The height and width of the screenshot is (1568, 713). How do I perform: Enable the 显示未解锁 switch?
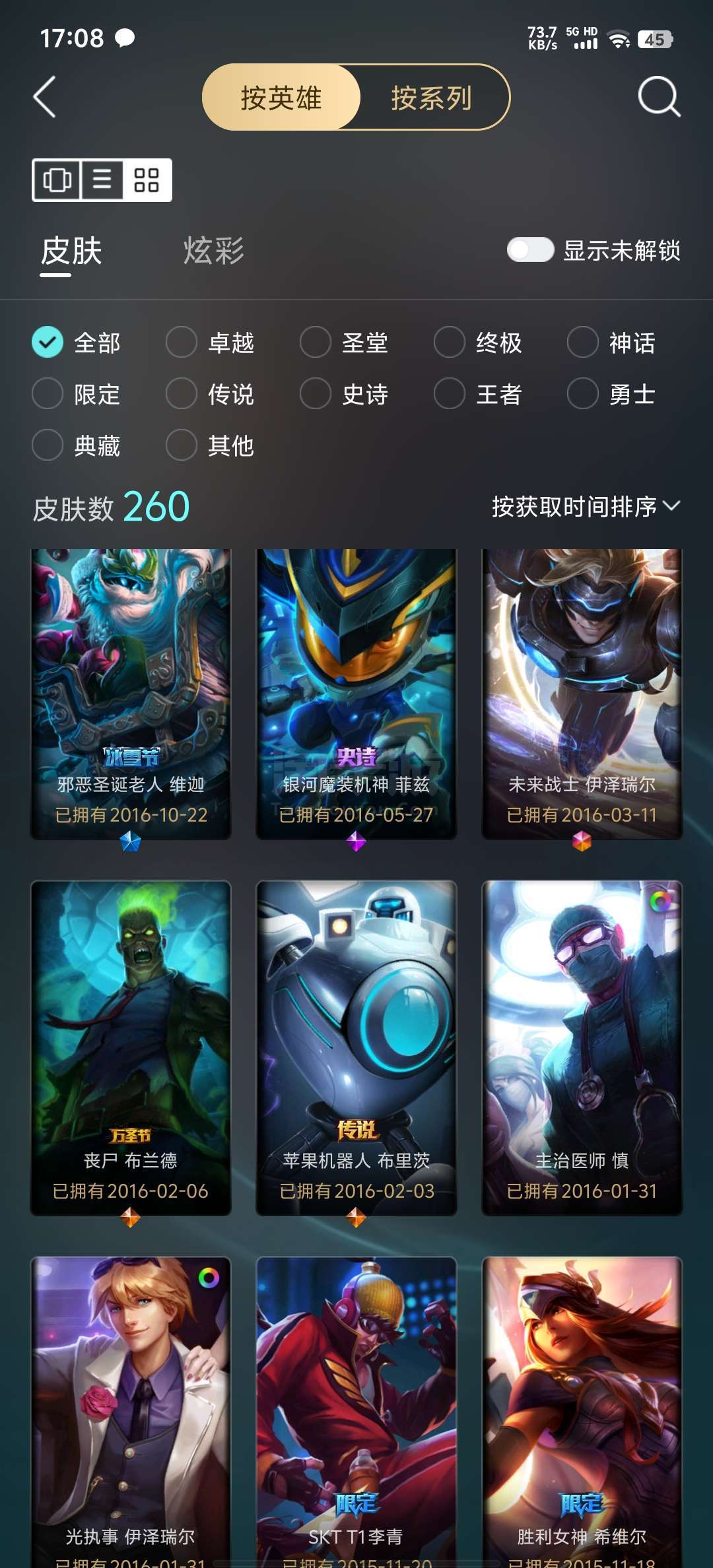click(x=530, y=250)
